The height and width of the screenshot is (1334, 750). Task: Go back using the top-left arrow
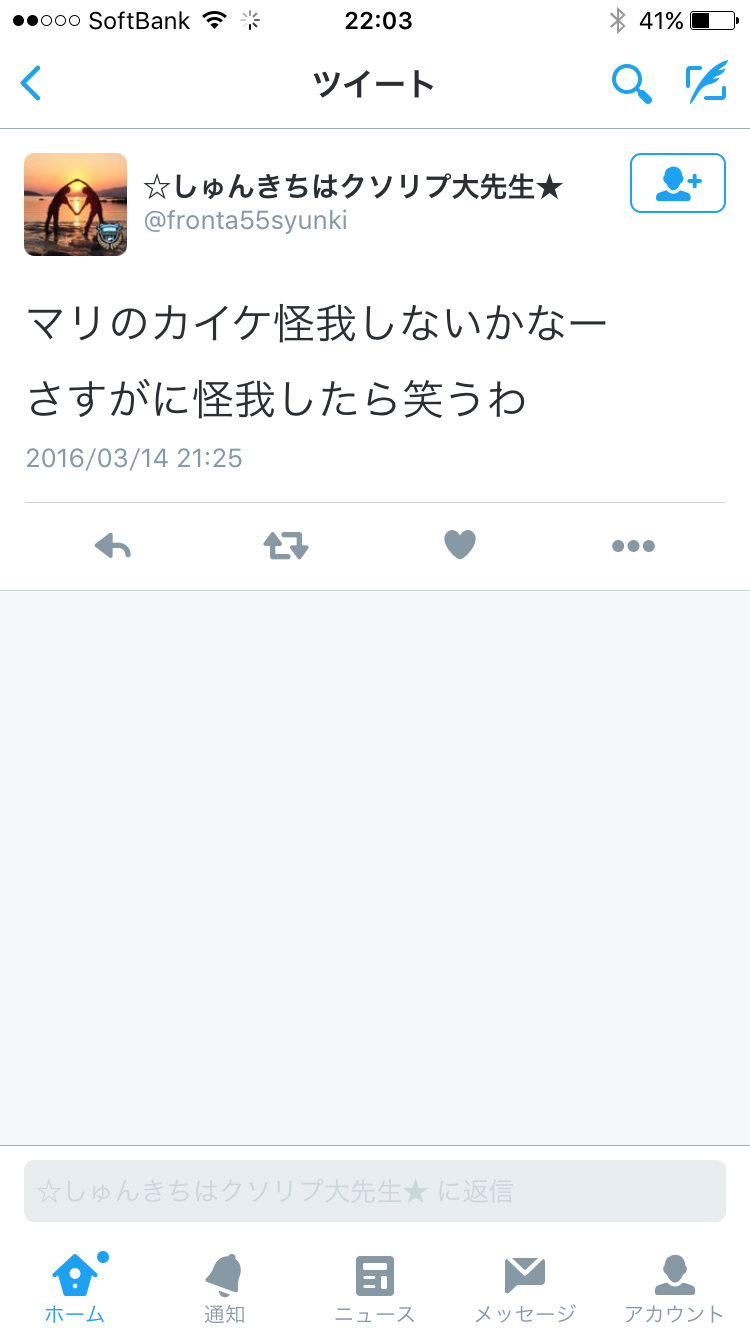pyautogui.click(x=31, y=83)
